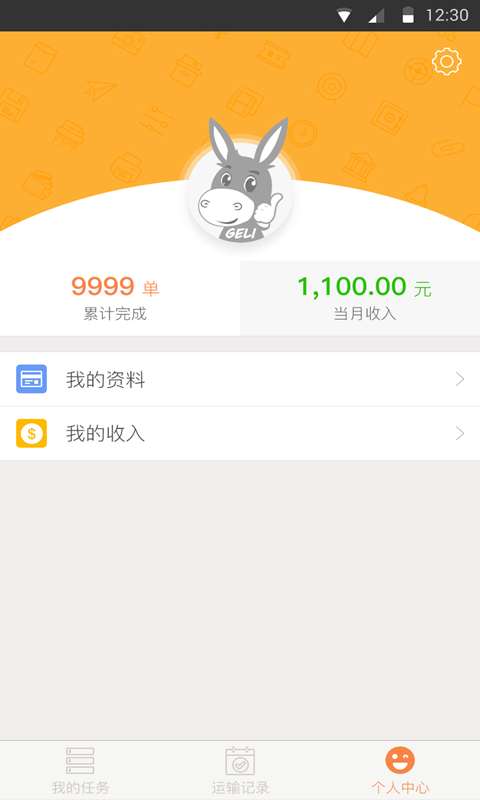Open 我的收入 row
Image resolution: width=480 pixels, height=800 pixels.
click(x=240, y=434)
